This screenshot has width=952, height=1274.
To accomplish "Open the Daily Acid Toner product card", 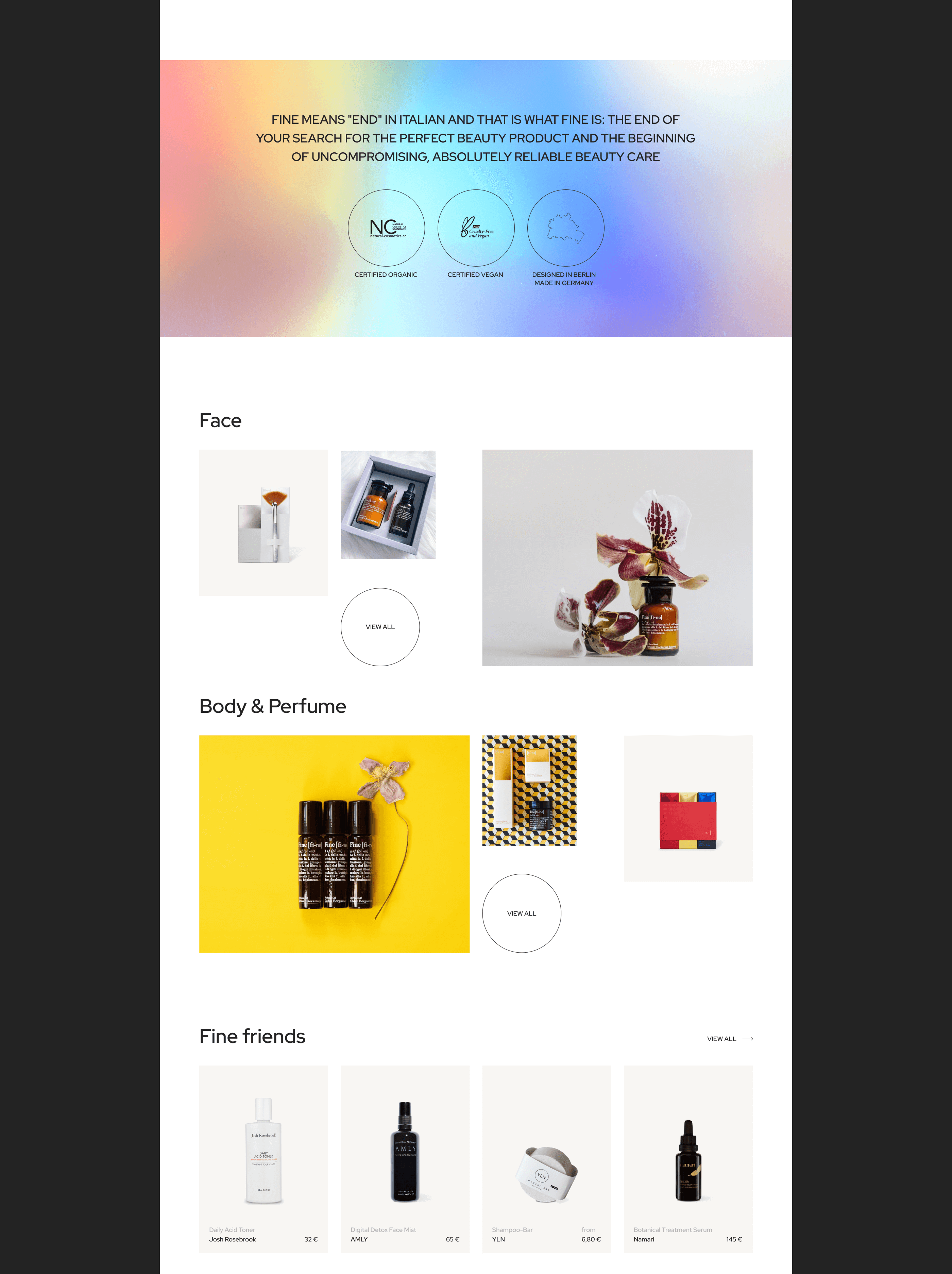I will point(263,1159).
